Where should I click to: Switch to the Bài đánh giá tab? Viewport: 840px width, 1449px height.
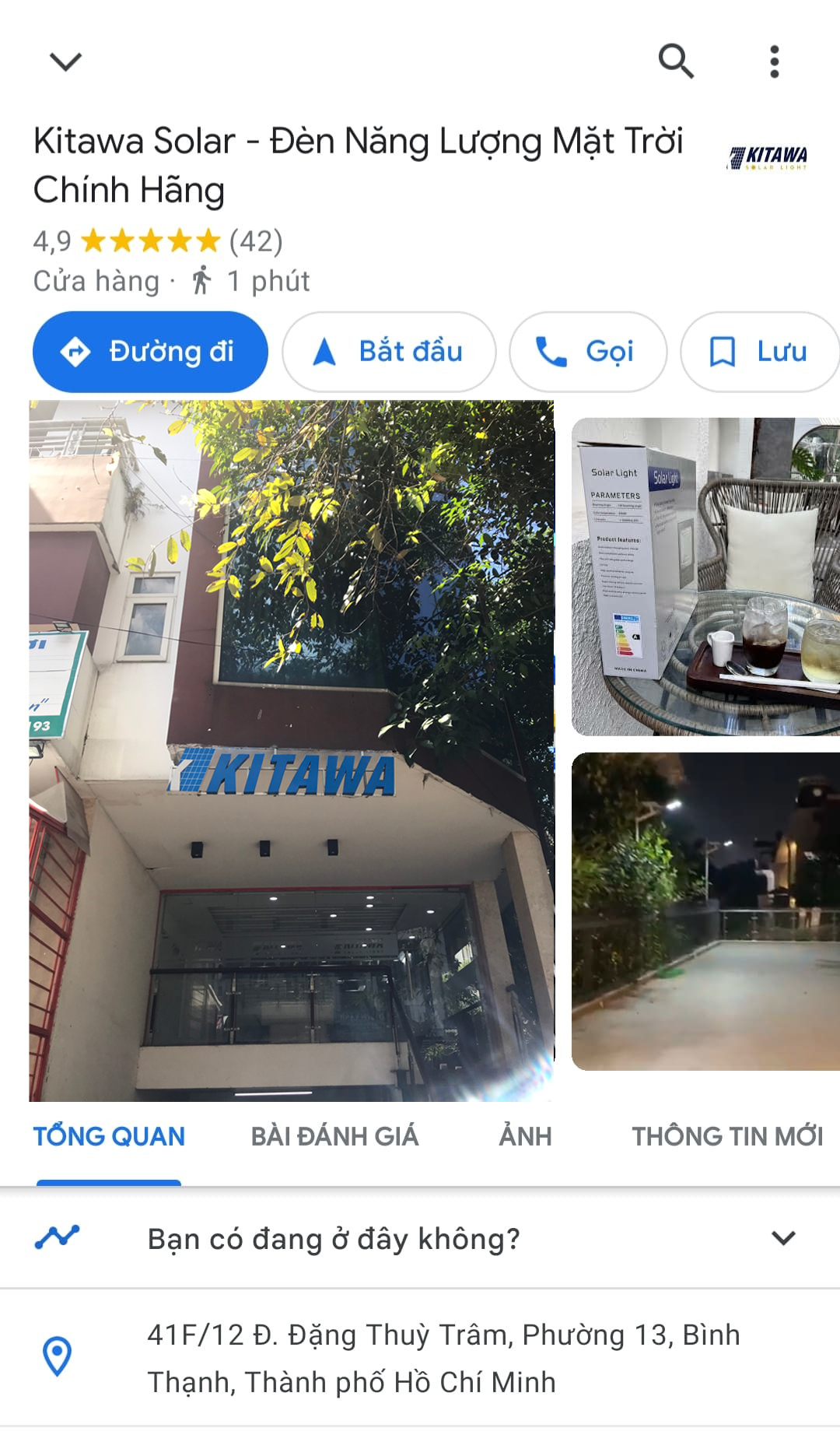point(334,1136)
